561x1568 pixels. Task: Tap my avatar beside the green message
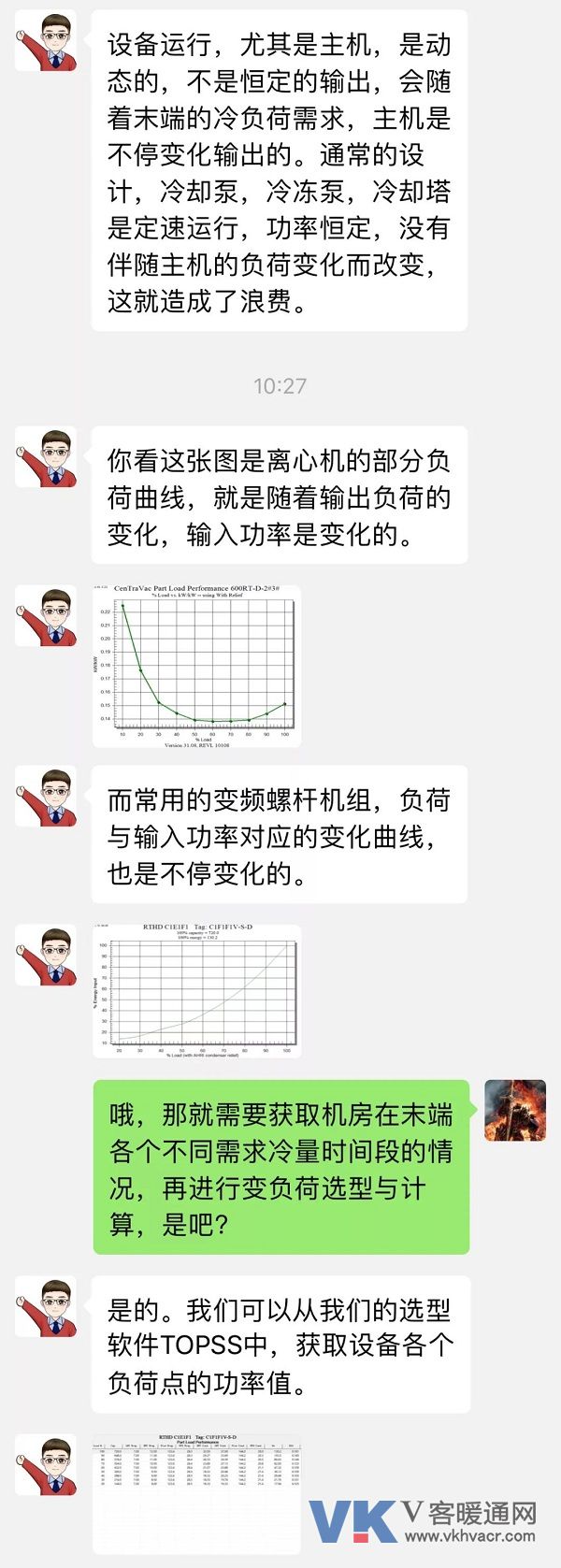pyautogui.click(x=514, y=1110)
